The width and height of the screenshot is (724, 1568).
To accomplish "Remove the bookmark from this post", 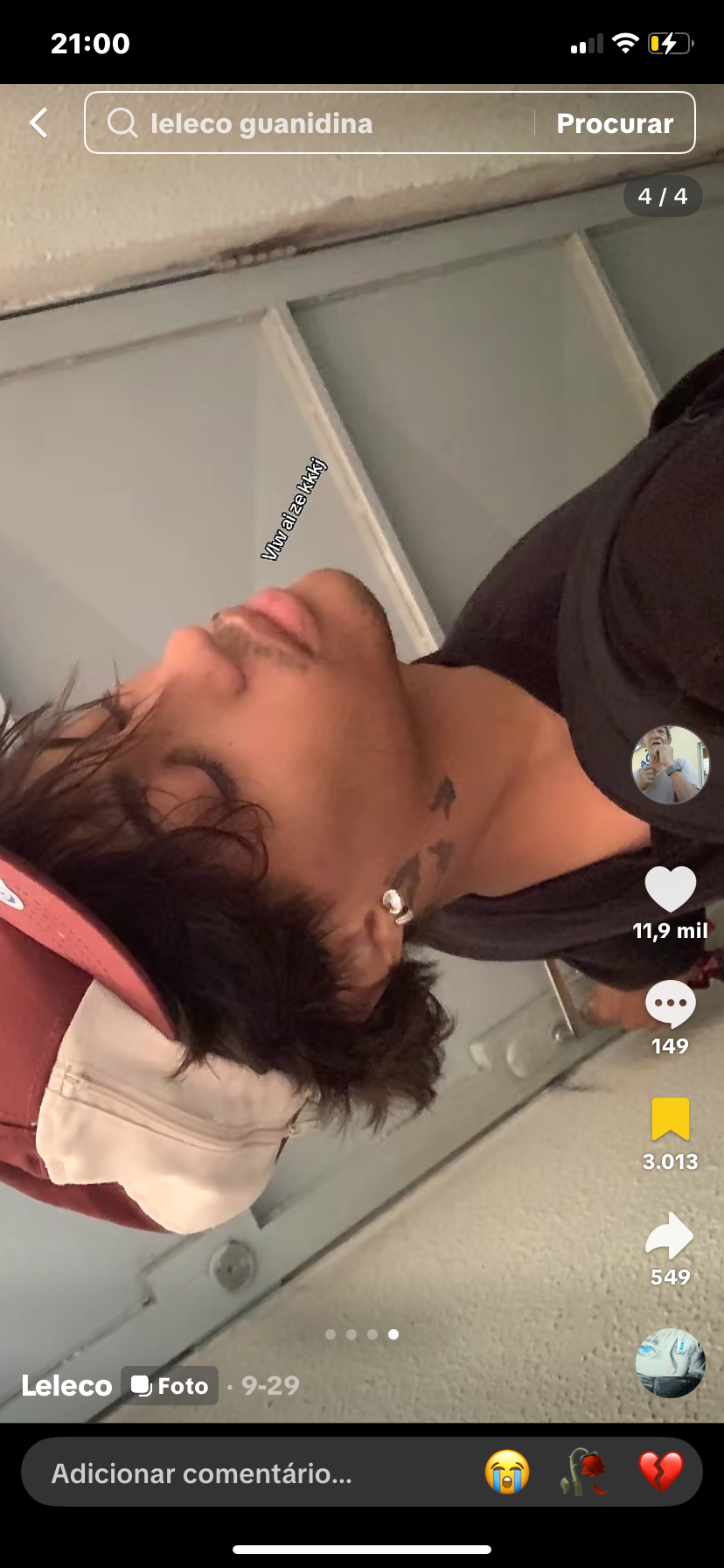I will tap(670, 1119).
